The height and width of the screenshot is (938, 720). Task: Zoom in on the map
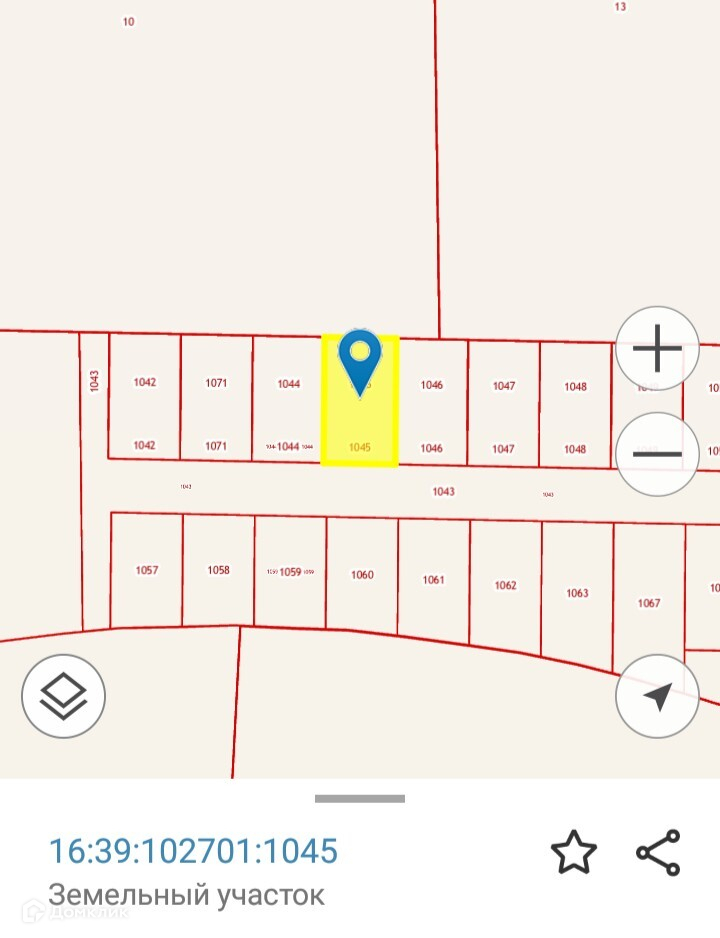[657, 350]
